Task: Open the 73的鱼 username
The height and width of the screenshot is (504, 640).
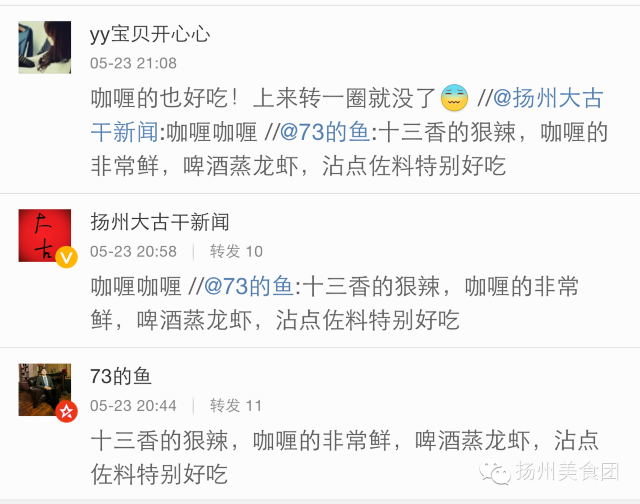Action: pos(120,377)
